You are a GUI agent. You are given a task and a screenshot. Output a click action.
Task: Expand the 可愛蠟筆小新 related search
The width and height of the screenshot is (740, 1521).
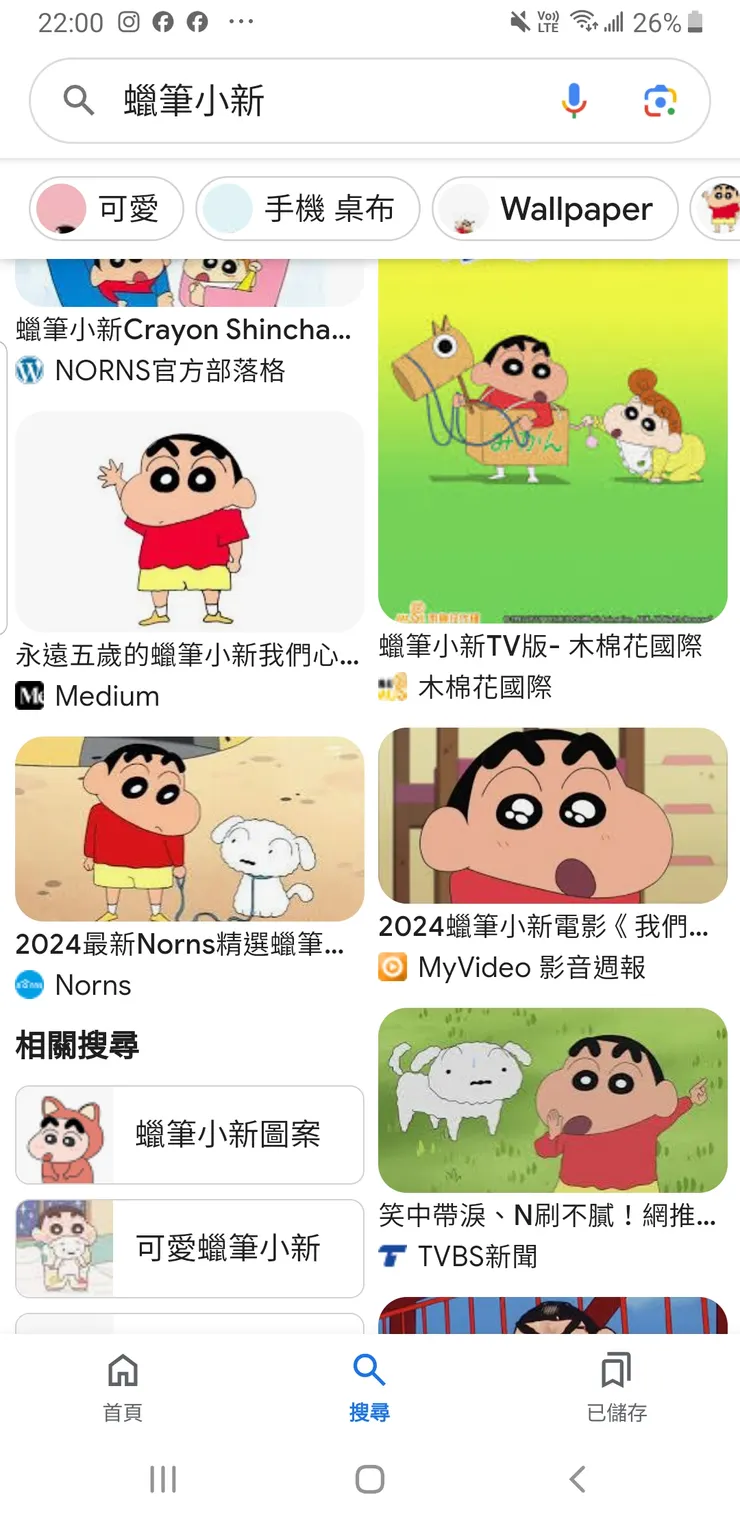pos(189,1248)
